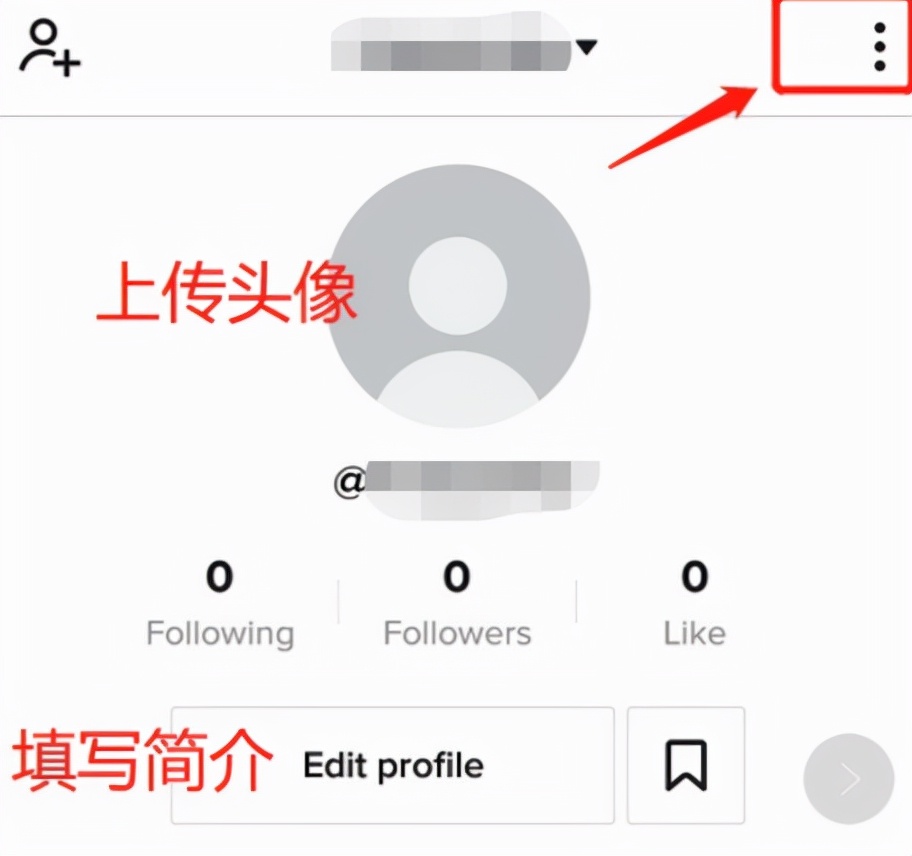The image size is (912, 856).
Task: View the Following list
Action: point(219,605)
